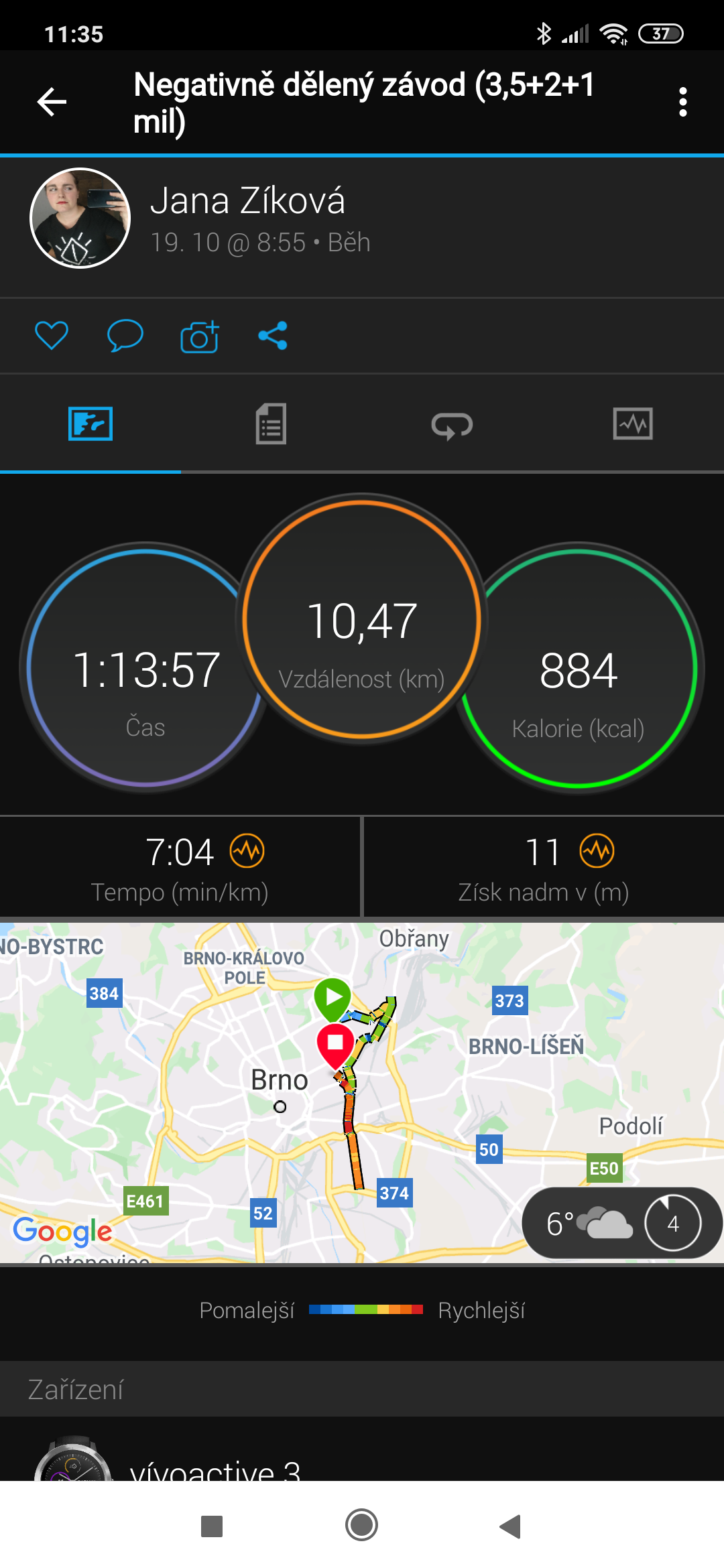
Task: Switch to the charts tab
Action: (x=633, y=423)
